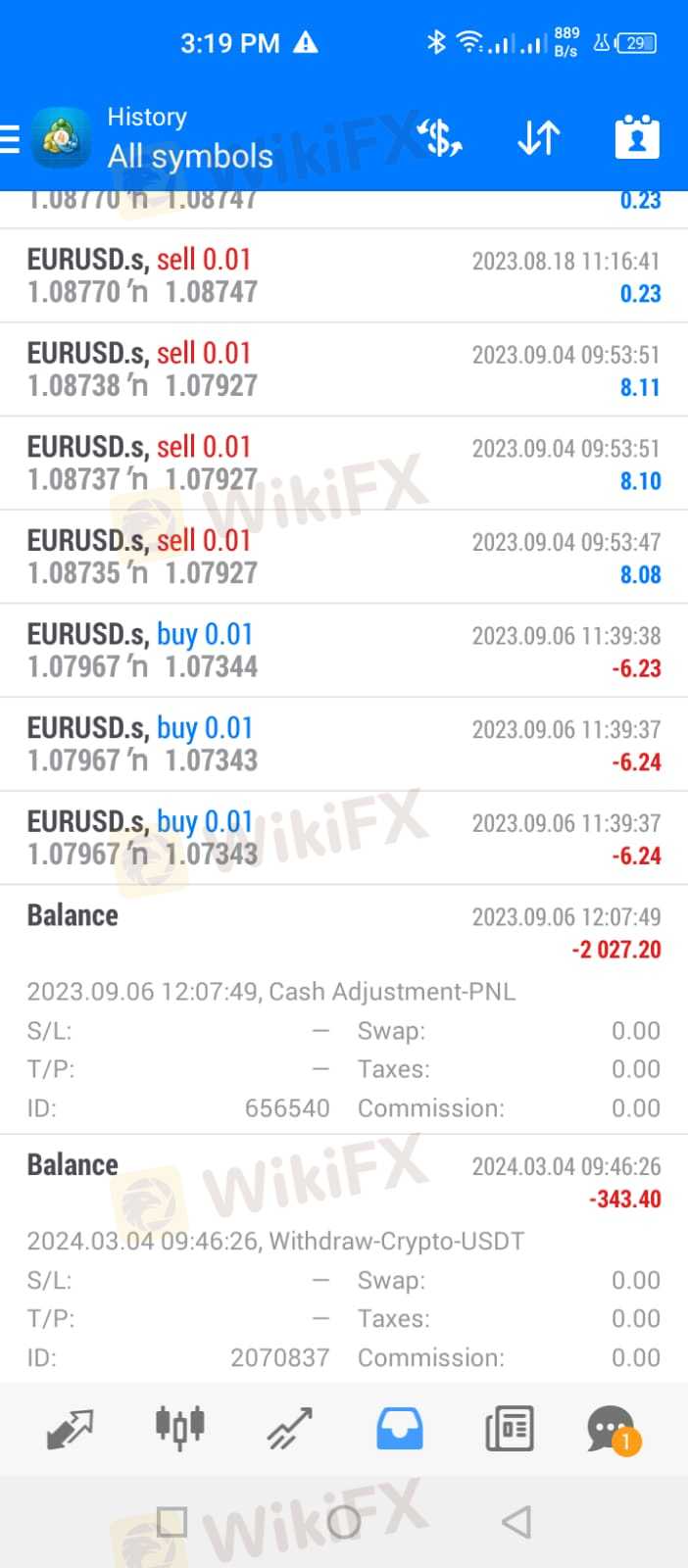Expand the sell trade with 8.11 profit
This screenshot has width=688, height=1568.
tap(343, 369)
